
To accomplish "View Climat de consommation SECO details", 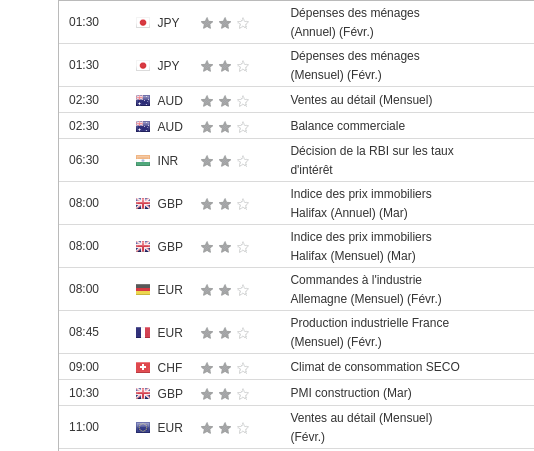I will [375, 367].
